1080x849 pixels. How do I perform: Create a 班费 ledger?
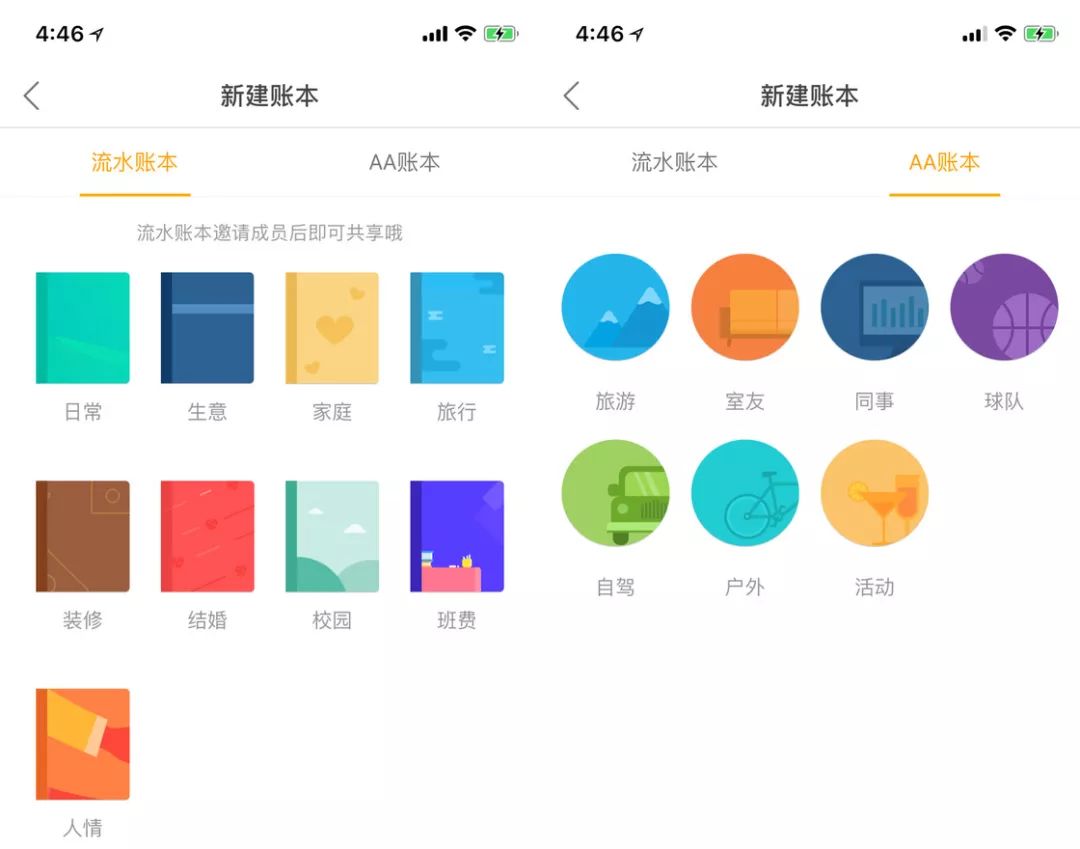tap(457, 536)
